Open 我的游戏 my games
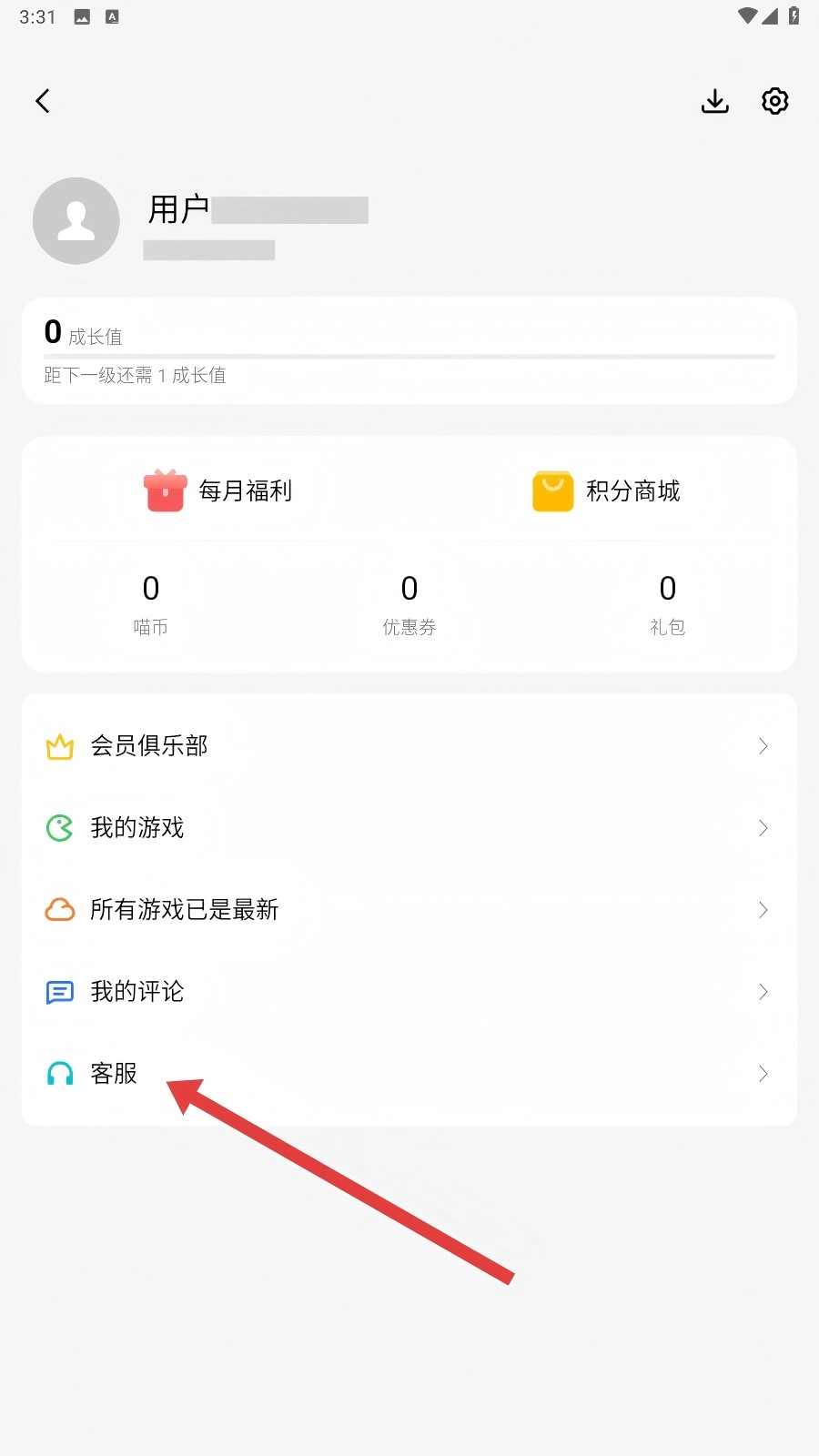Image resolution: width=819 pixels, height=1456 pixels. tap(409, 828)
